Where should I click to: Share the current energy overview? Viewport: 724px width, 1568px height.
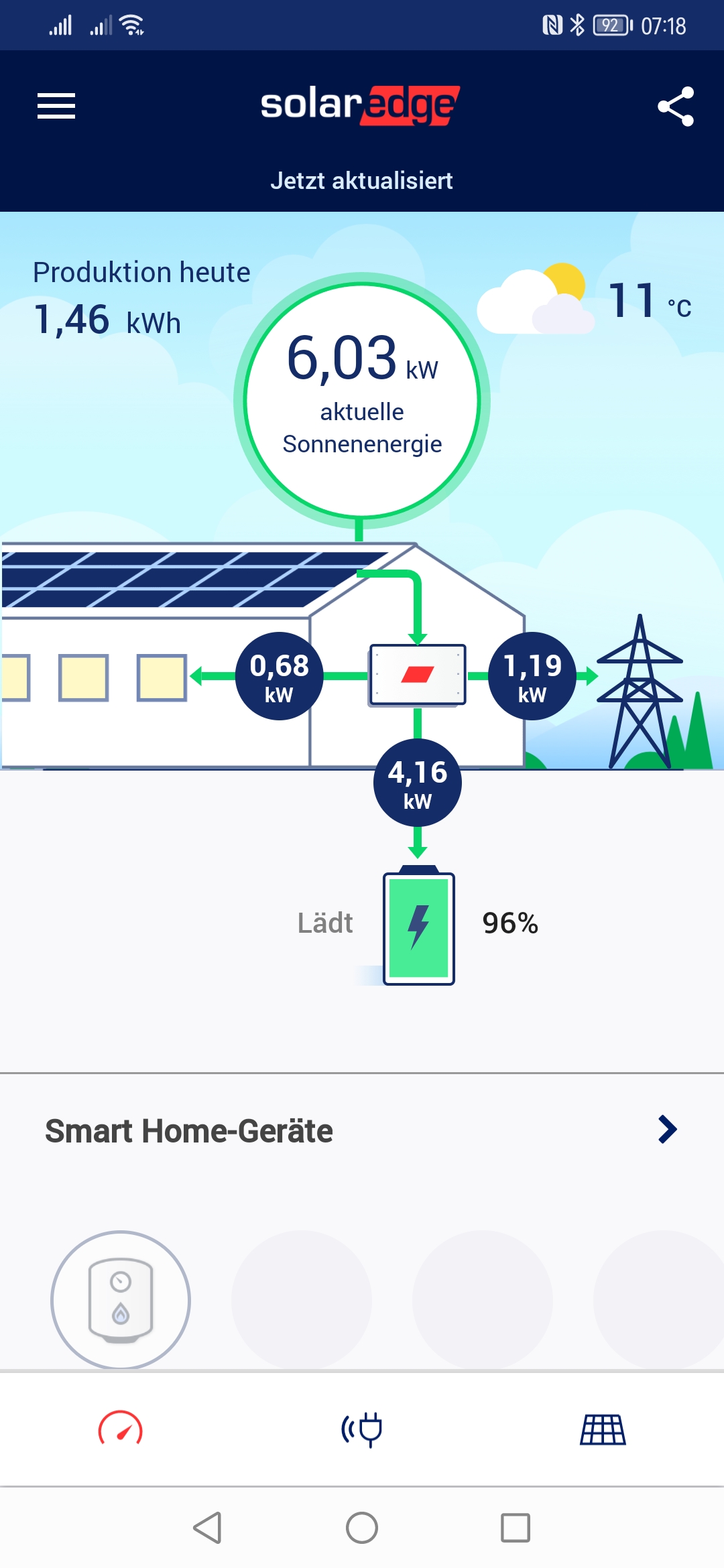(x=675, y=106)
